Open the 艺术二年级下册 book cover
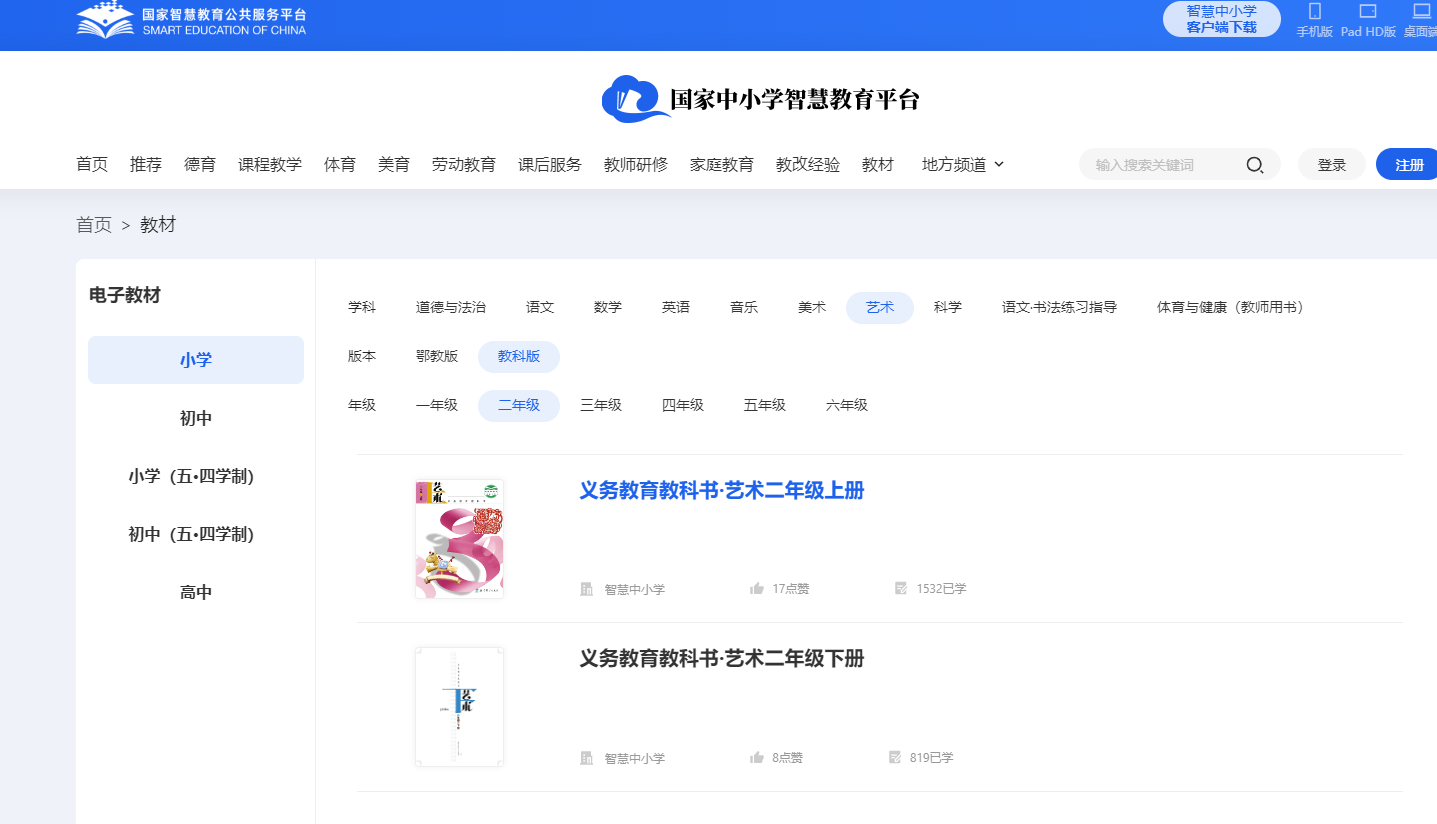 pos(459,707)
